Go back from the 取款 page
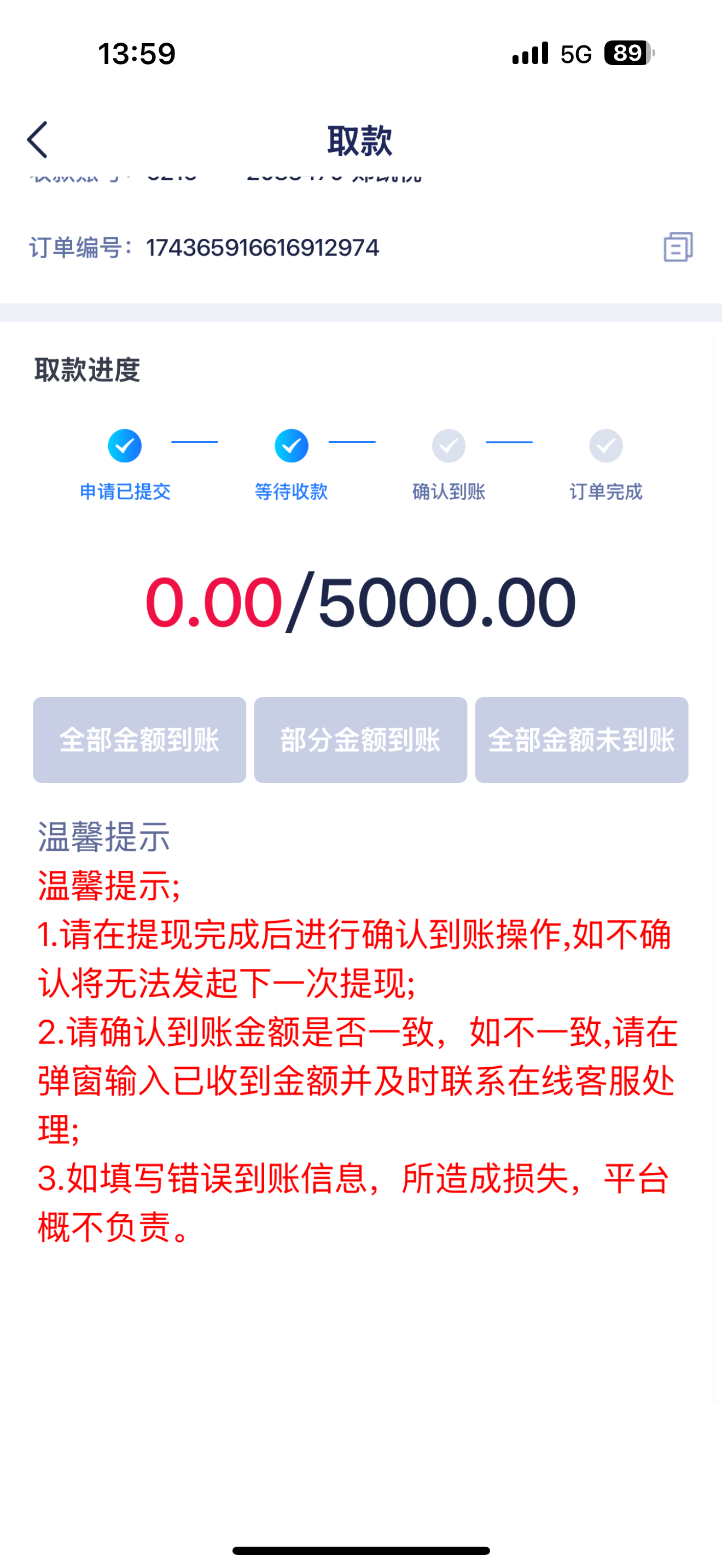722x1568 pixels. [38, 139]
